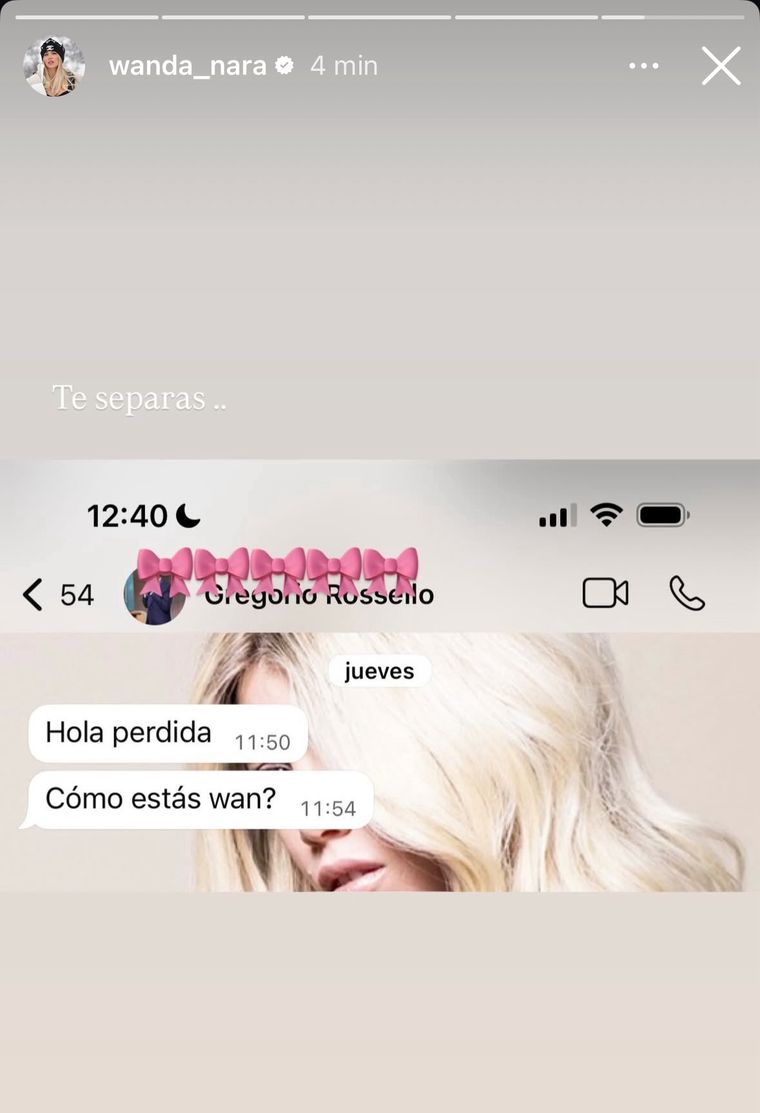
Task: Tap the phone call icon next to Gregorio Rossello
Action: (687, 594)
